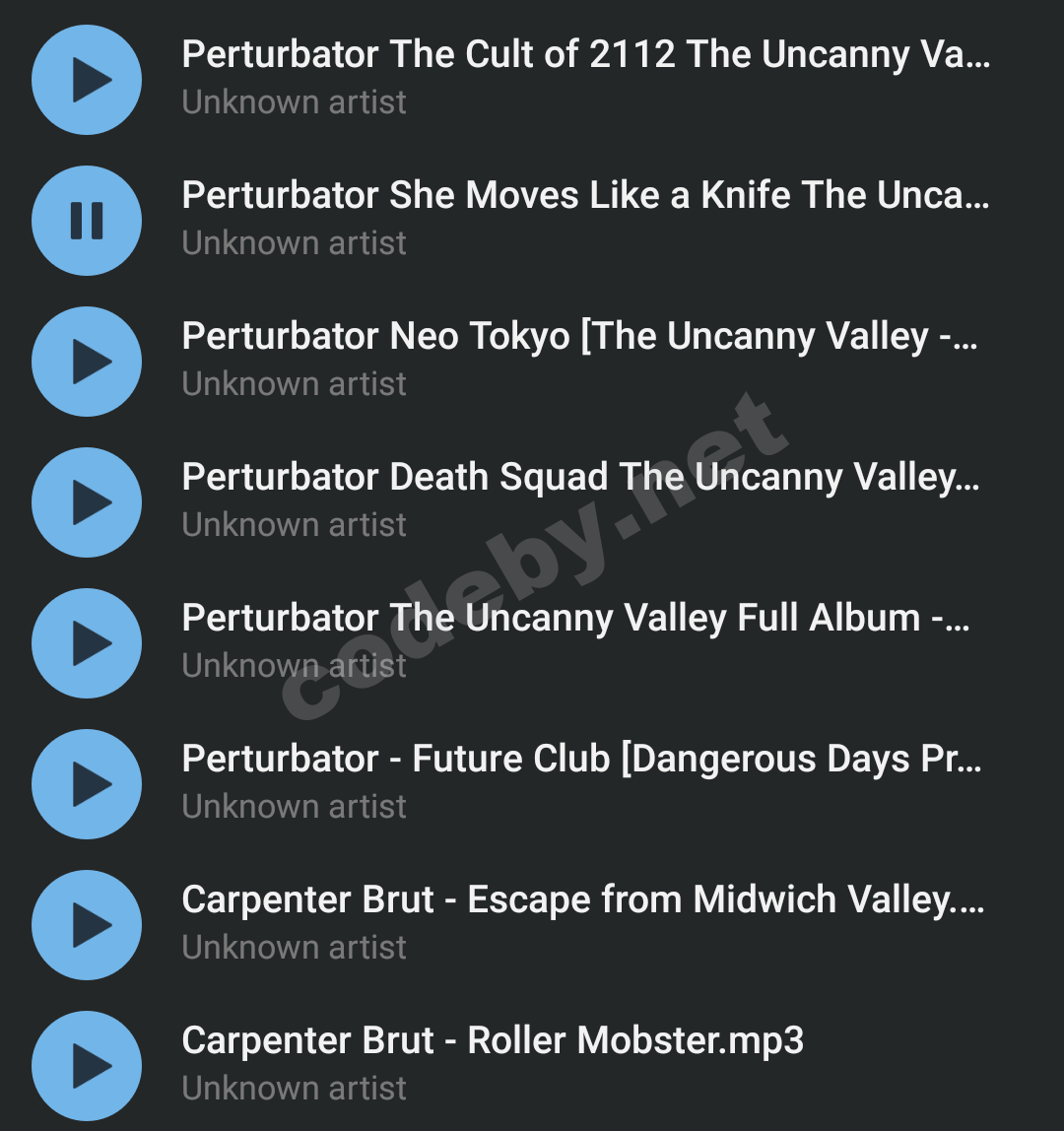Click "Unknown artist" under the Cult of 2112 track
Image resolution: width=1064 pixels, height=1131 pixels.
pos(294,101)
